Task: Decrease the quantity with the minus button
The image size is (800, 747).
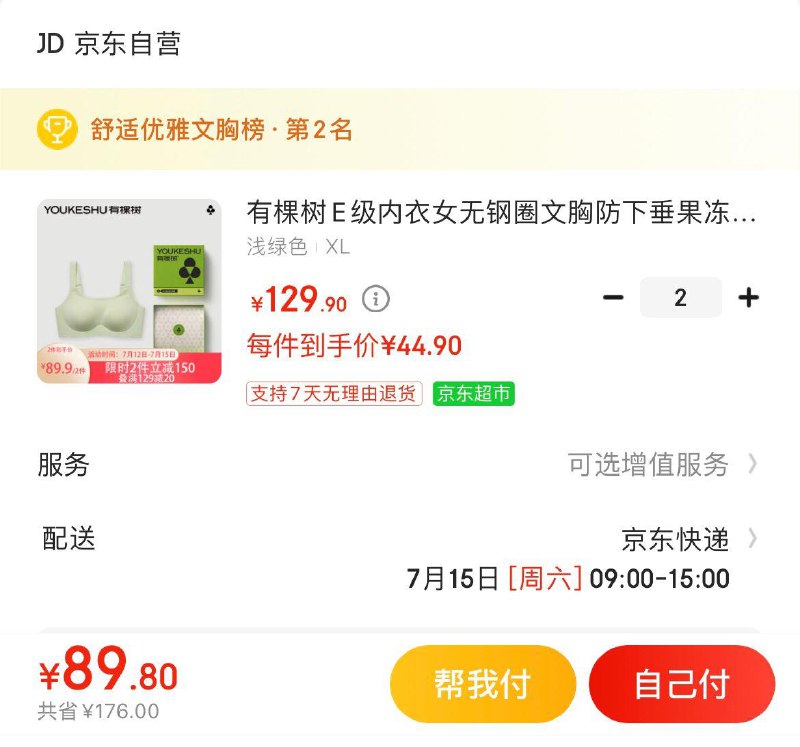Action: pyautogui.click(x=614, y=298)
